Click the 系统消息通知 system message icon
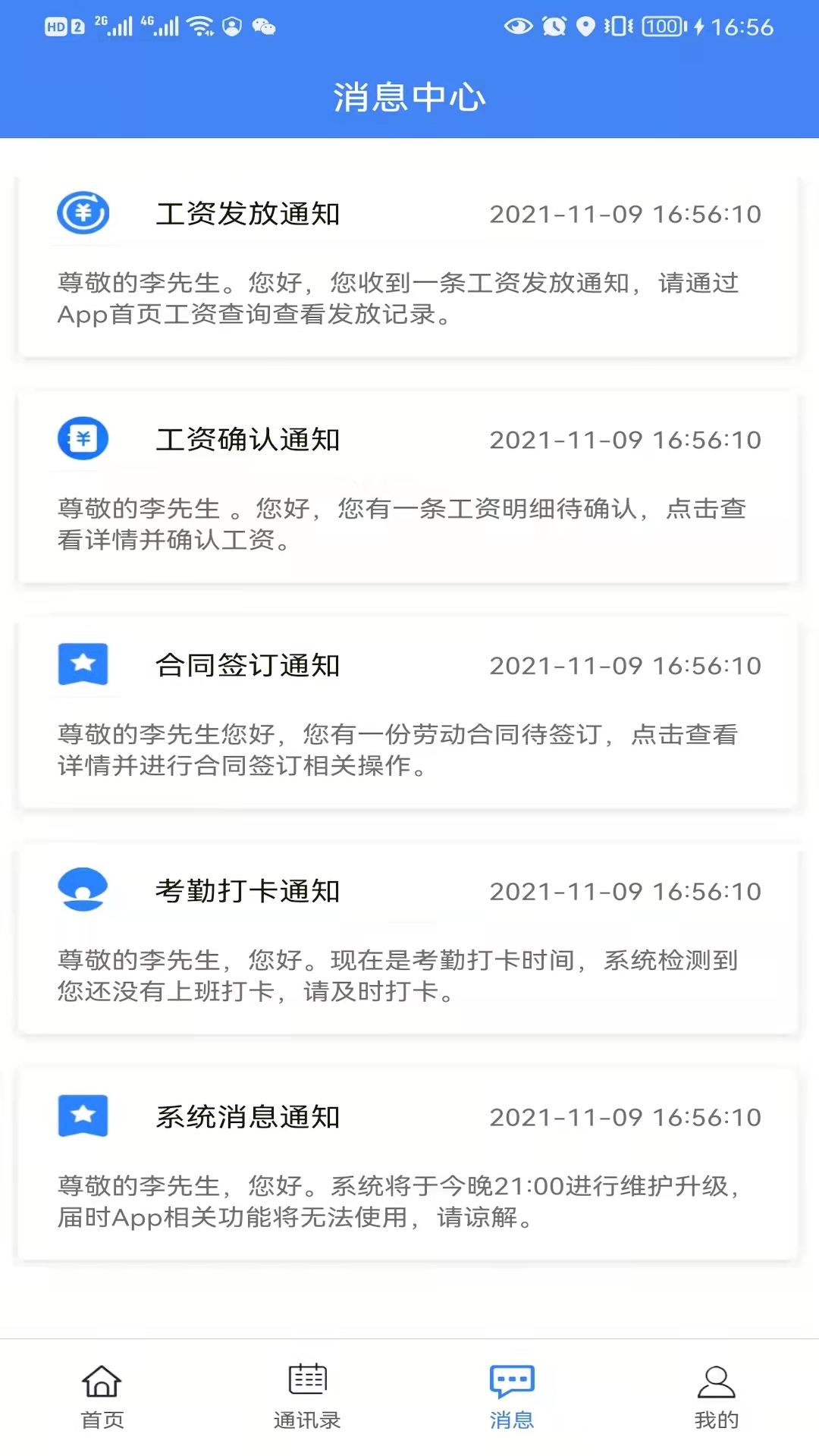The height and width of the screenshot is (1456, 819). [x=82, y=1116]
